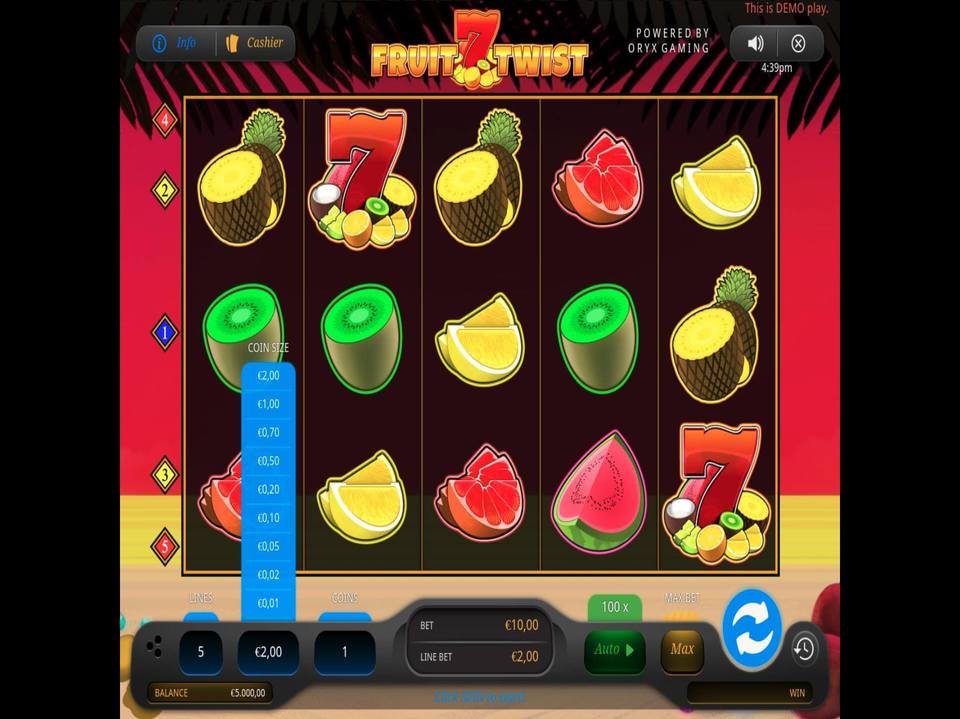The image size is (960, 719).
Task: Select coin size €1,00
Action: tap(268, 404)
